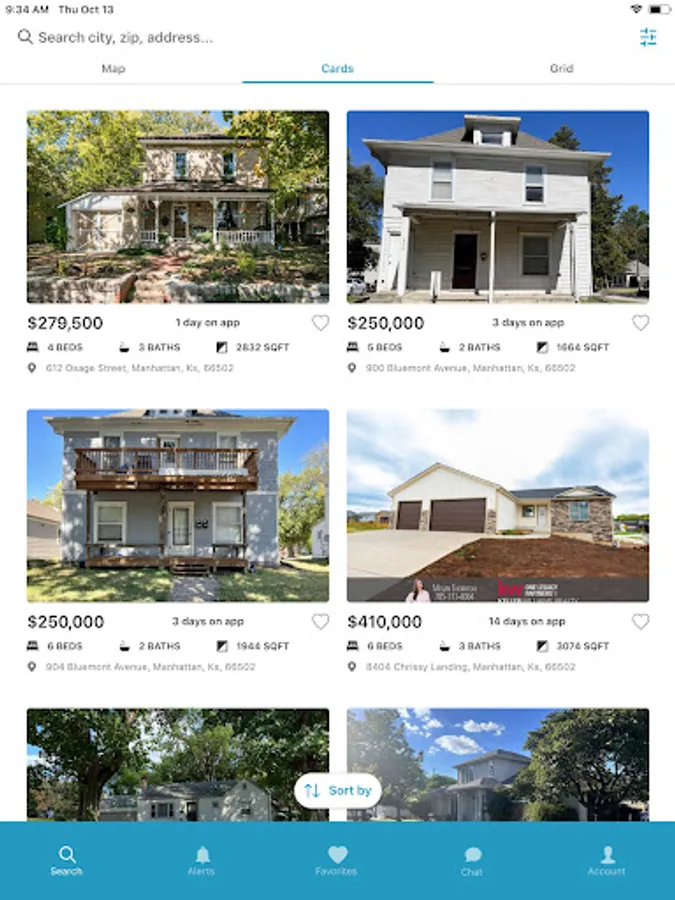Open the 904 Bluemont Avenue listing
The image size is (675, 900).
(x=178, y=505)
